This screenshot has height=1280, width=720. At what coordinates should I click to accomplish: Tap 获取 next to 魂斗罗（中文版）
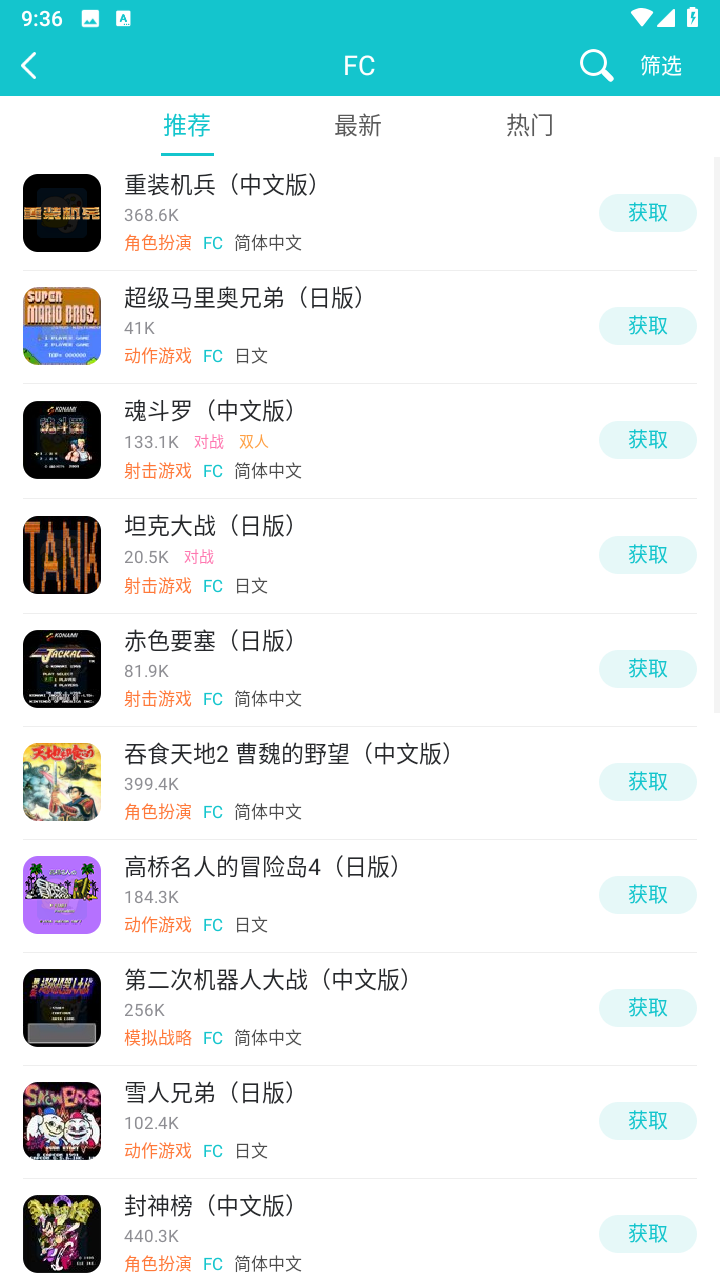point(648,440)
